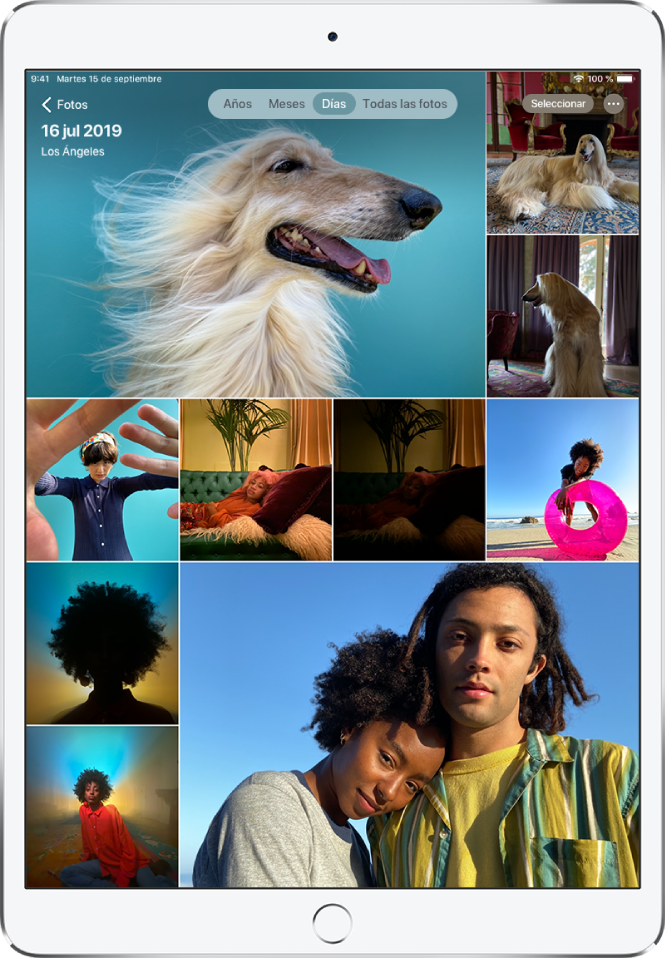Image resolution: width=665 pixels, height=958 pixels.
Task: Open the more options ellipsis menu
Action: pyautogui.click(x=614, y=104)
